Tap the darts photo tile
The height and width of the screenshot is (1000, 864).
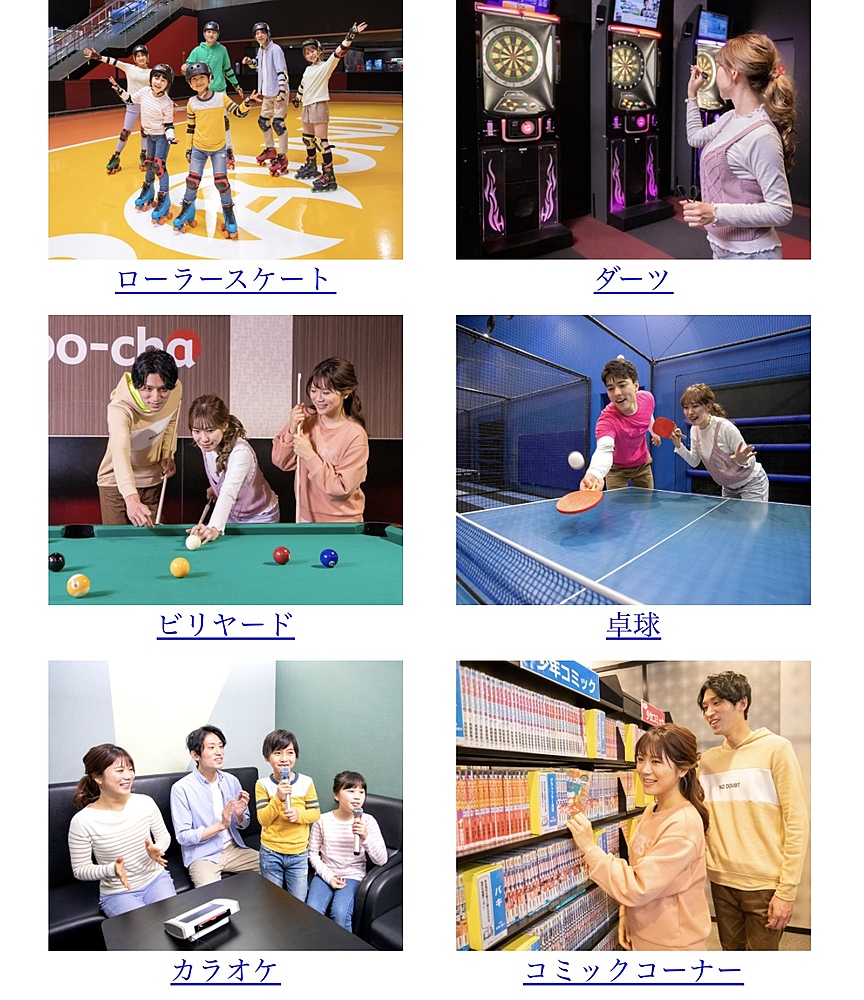click(633, 130)
